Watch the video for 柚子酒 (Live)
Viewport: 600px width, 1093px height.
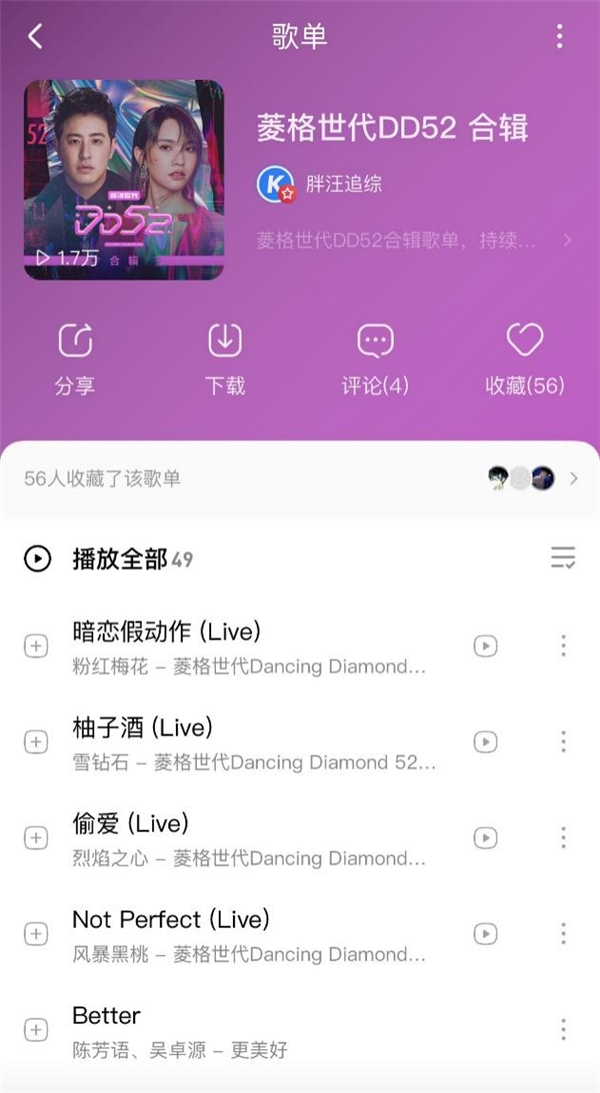[485, 742]
